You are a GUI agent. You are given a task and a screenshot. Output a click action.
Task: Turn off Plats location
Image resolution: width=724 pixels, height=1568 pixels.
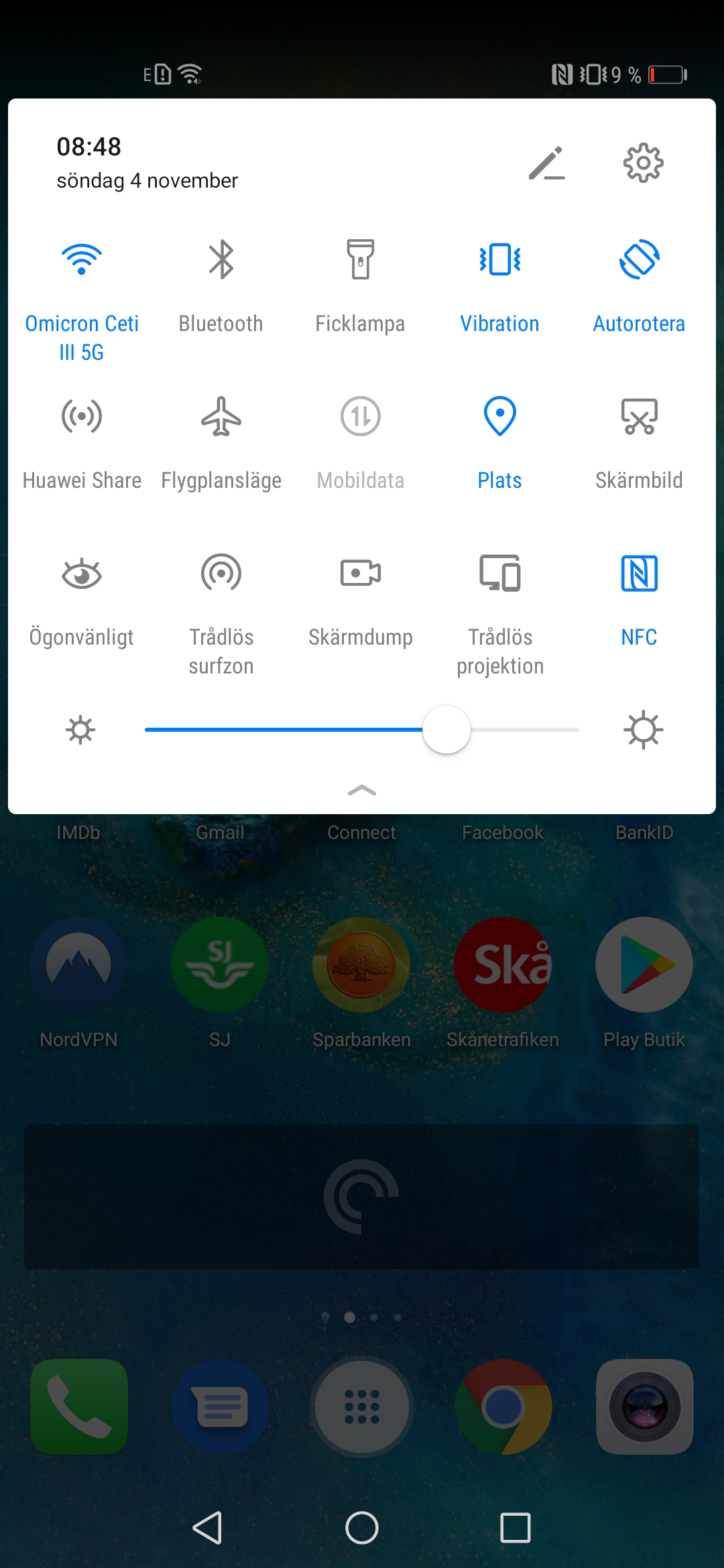pos(500,417)
